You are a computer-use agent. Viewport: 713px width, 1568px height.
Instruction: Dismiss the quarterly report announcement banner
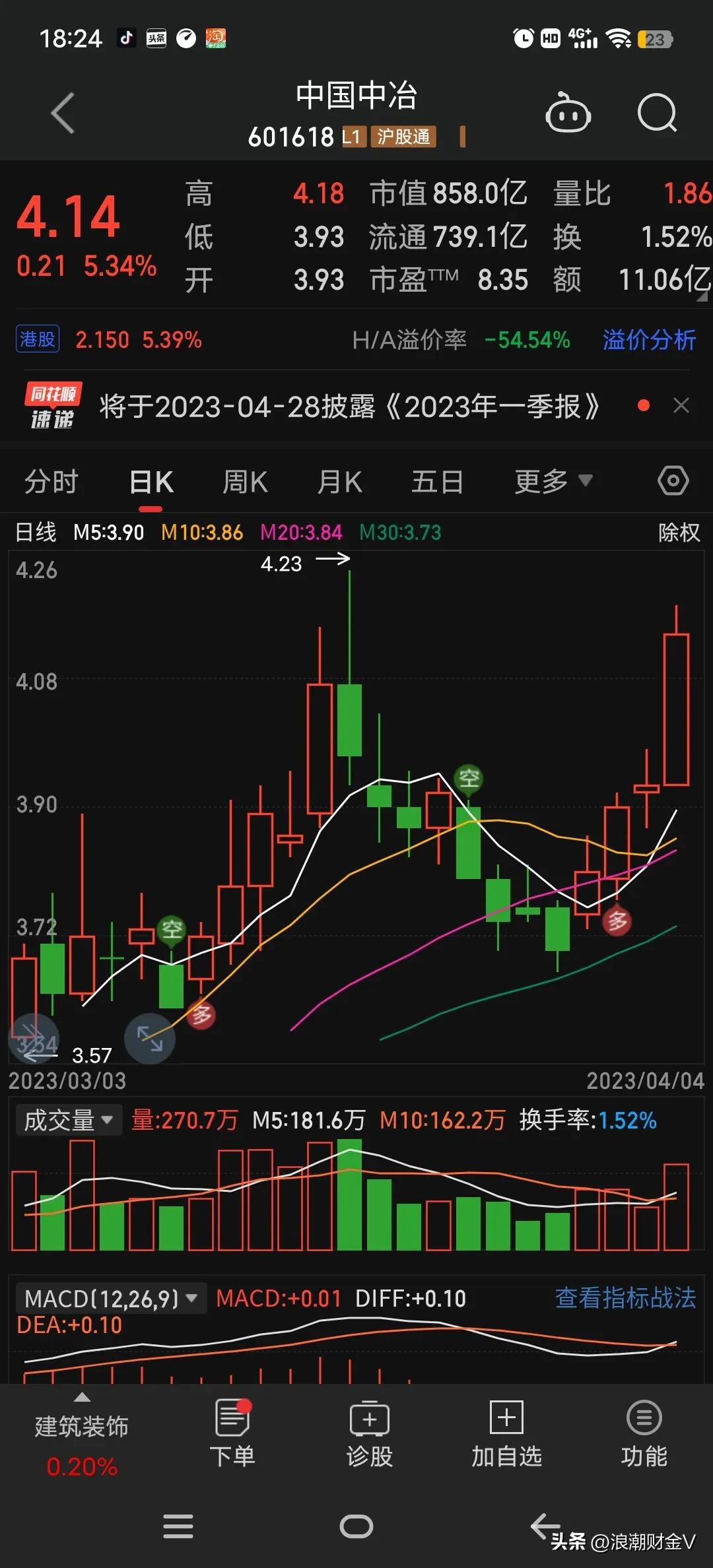point(681,405)
